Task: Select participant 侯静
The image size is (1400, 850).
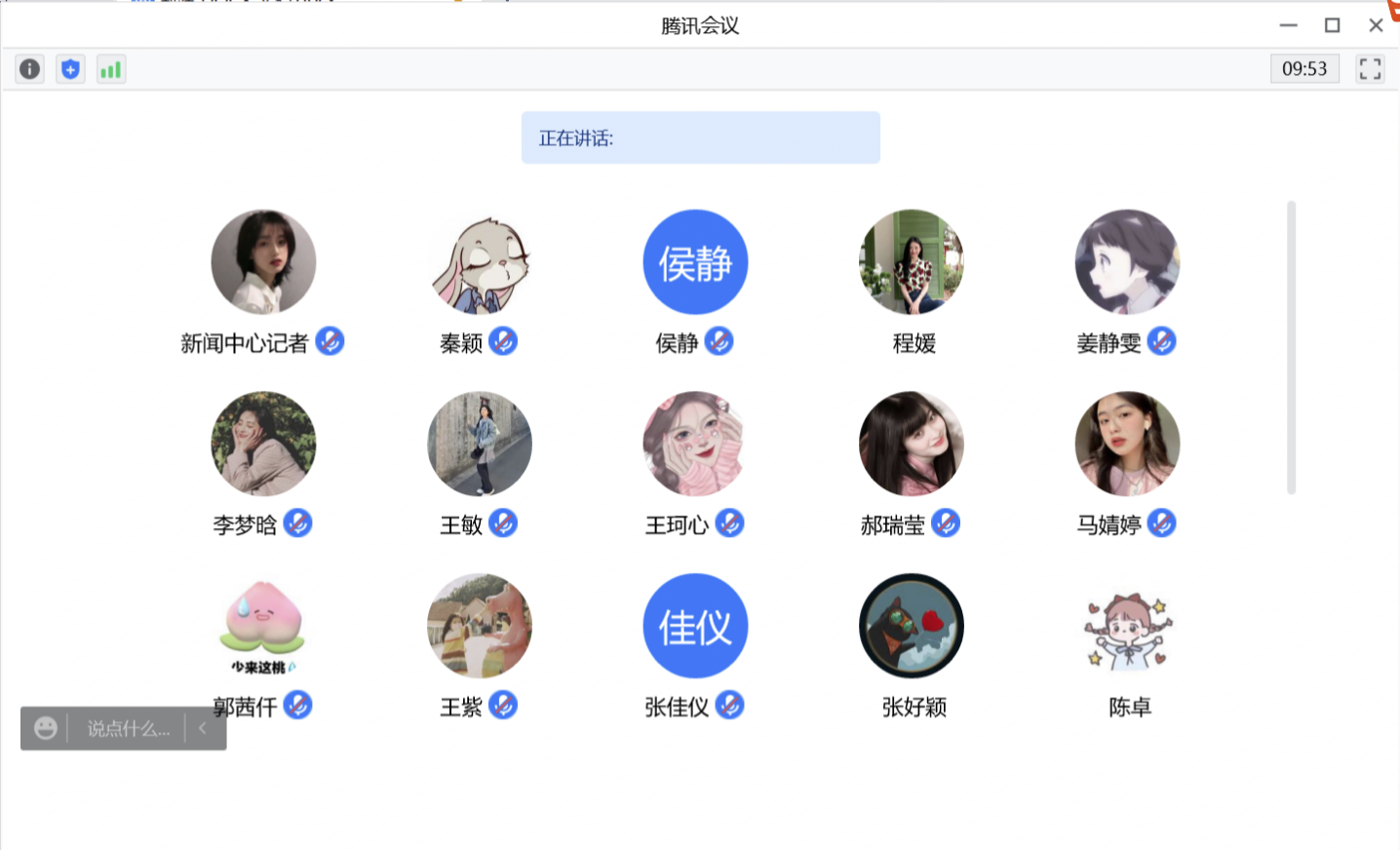Action: [695, 262]
